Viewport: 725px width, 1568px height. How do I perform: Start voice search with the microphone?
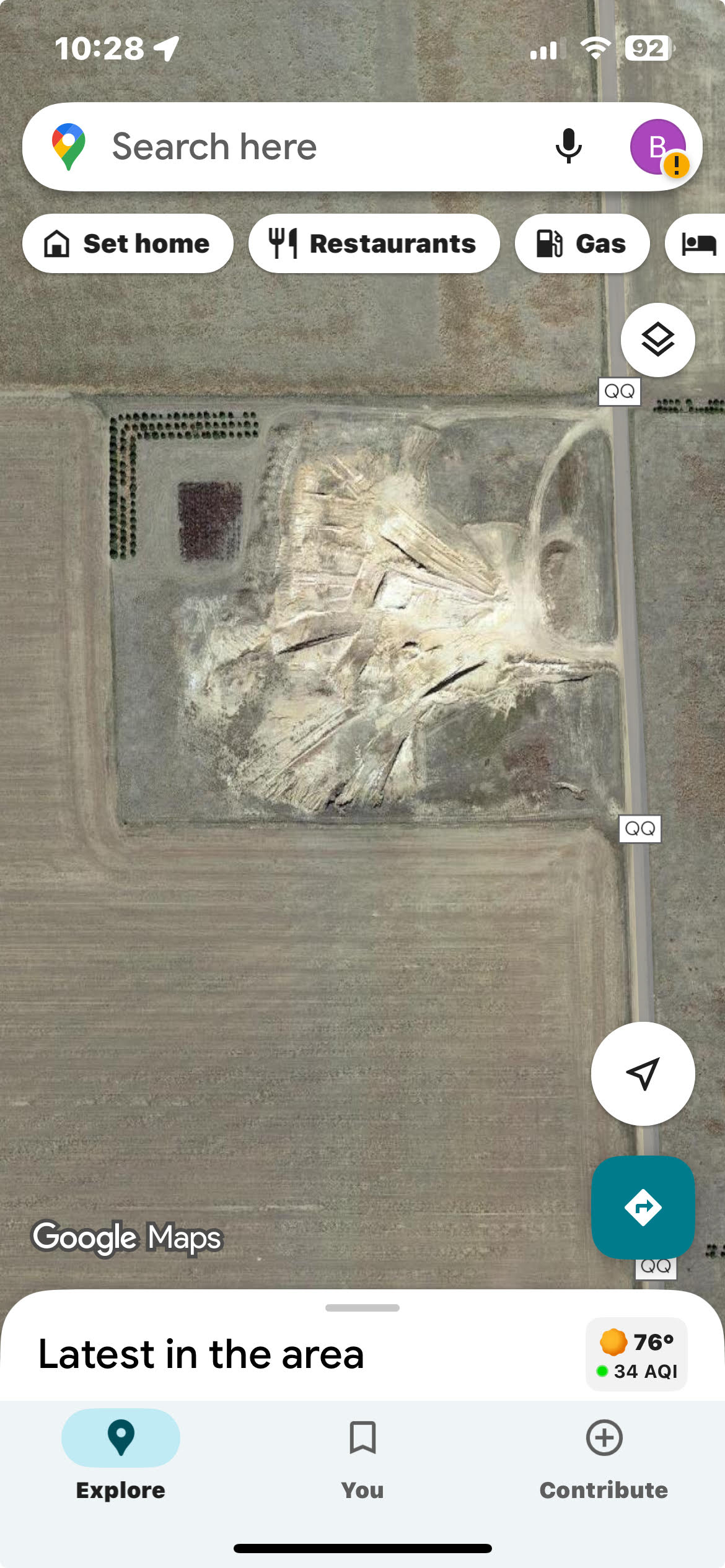click(568, 147)
